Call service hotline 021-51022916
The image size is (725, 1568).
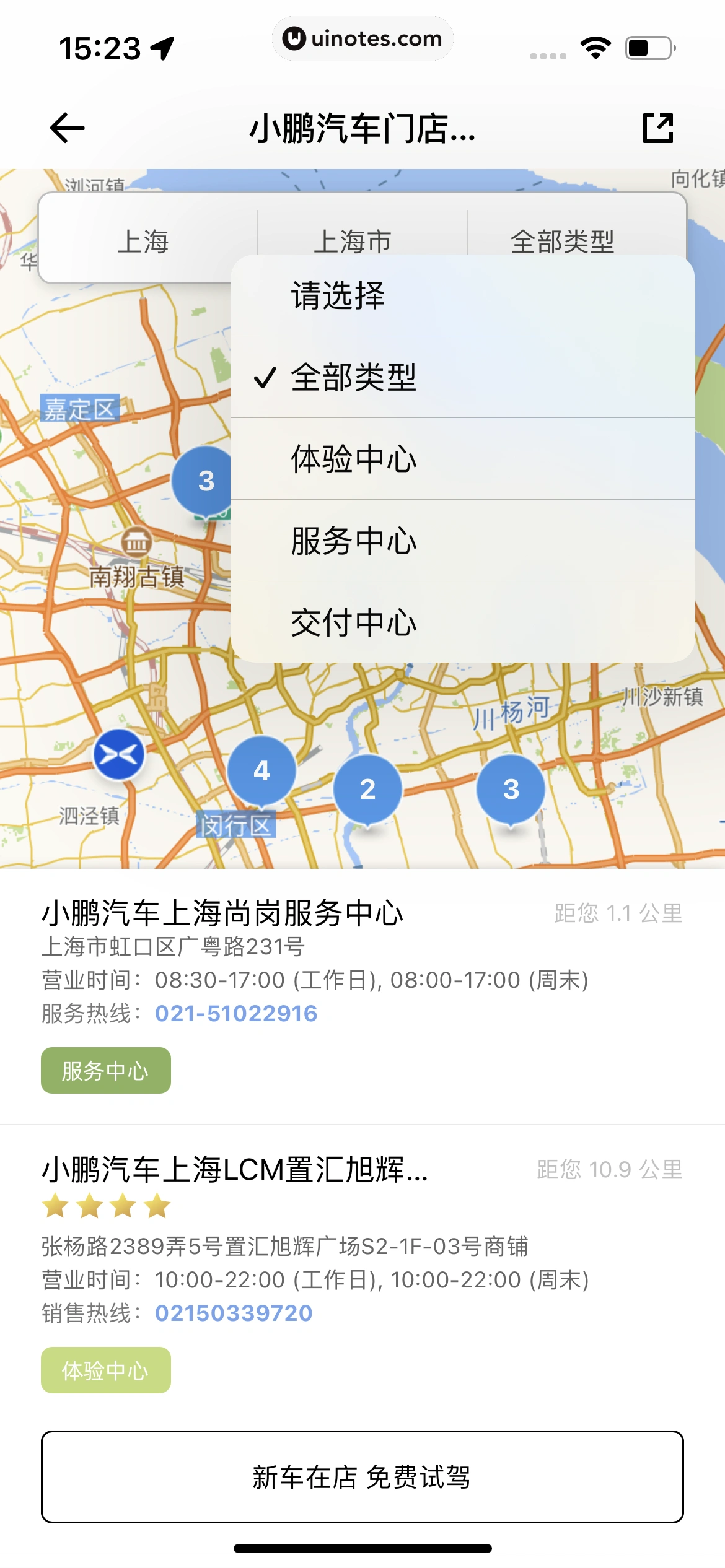click(235, 1013)
